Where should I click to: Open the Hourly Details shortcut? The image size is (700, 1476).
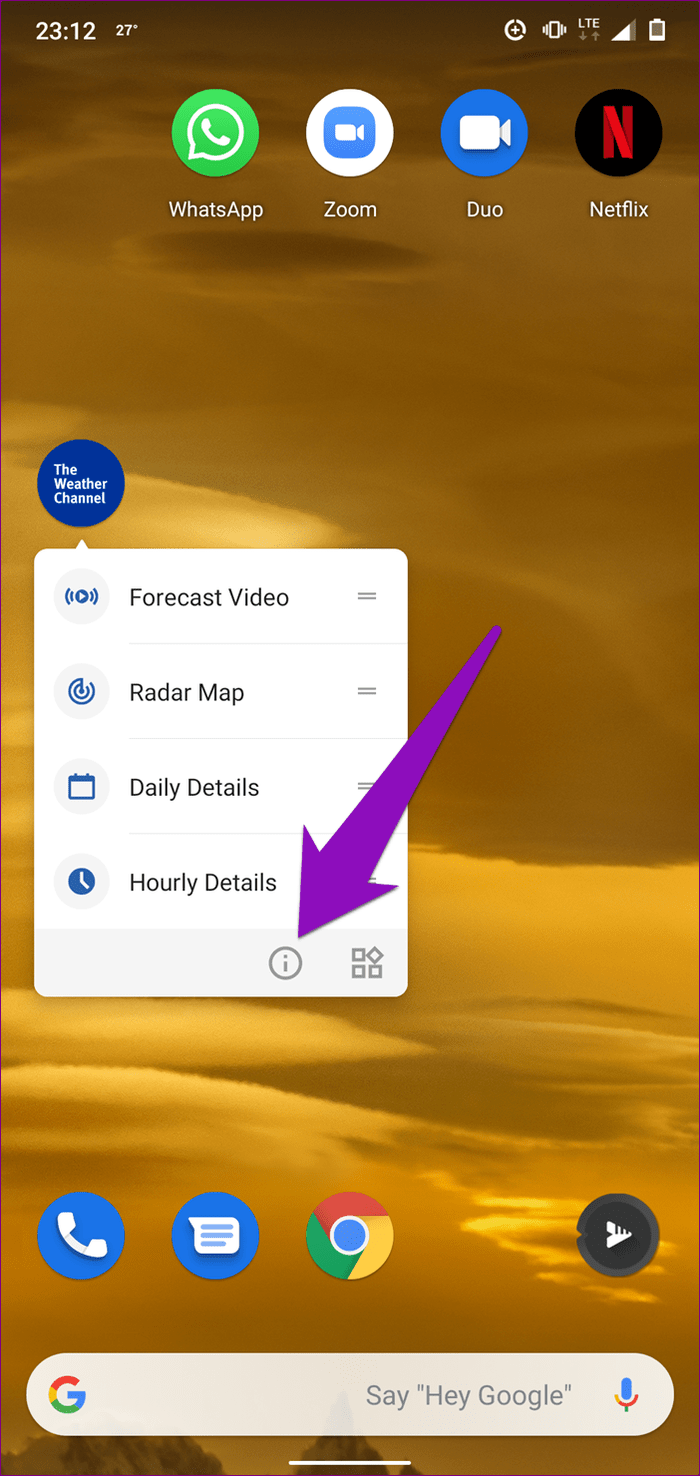pyautogui.click(x=203, y=882)
